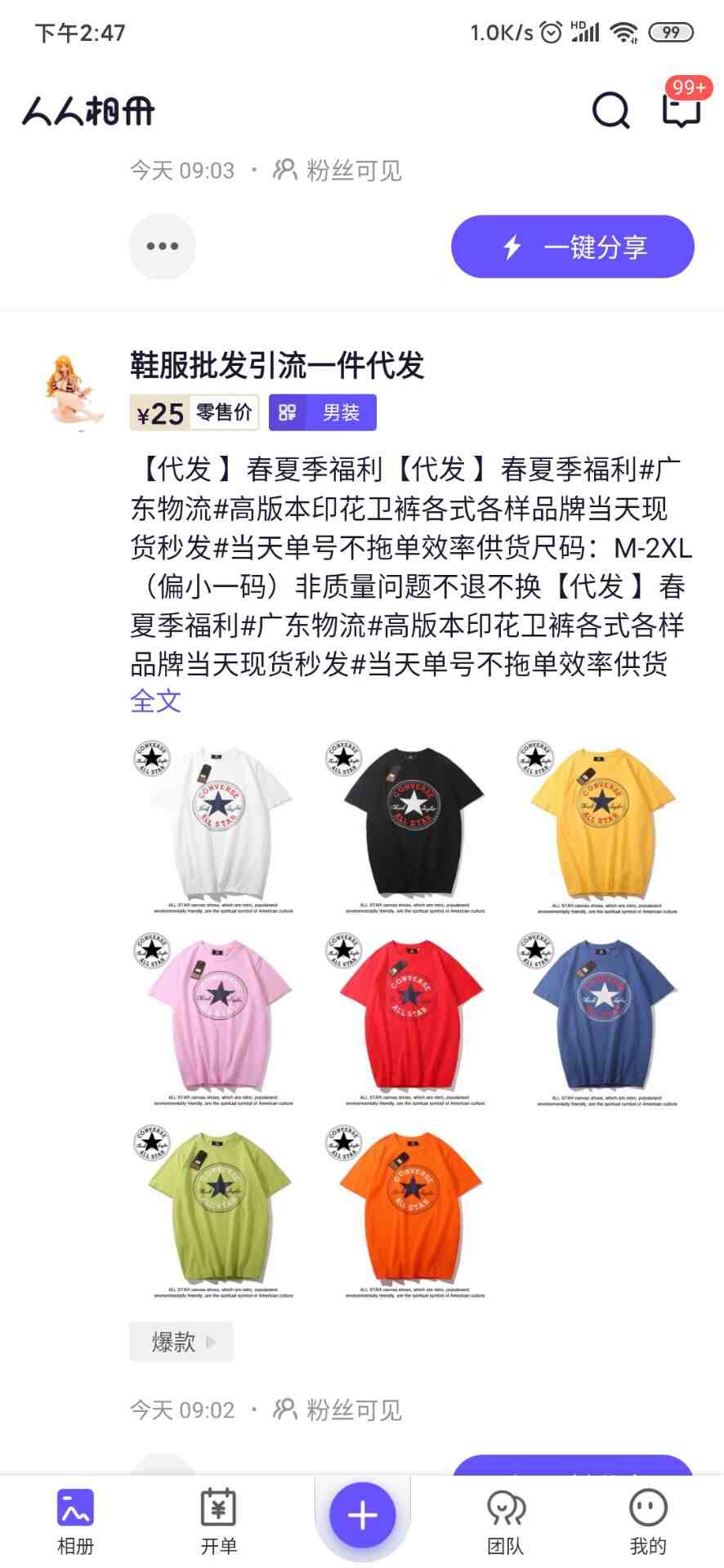This screenshot has height=1568, width=724.
Task: Open the three-dot more options button
Action: click(163, 247)
